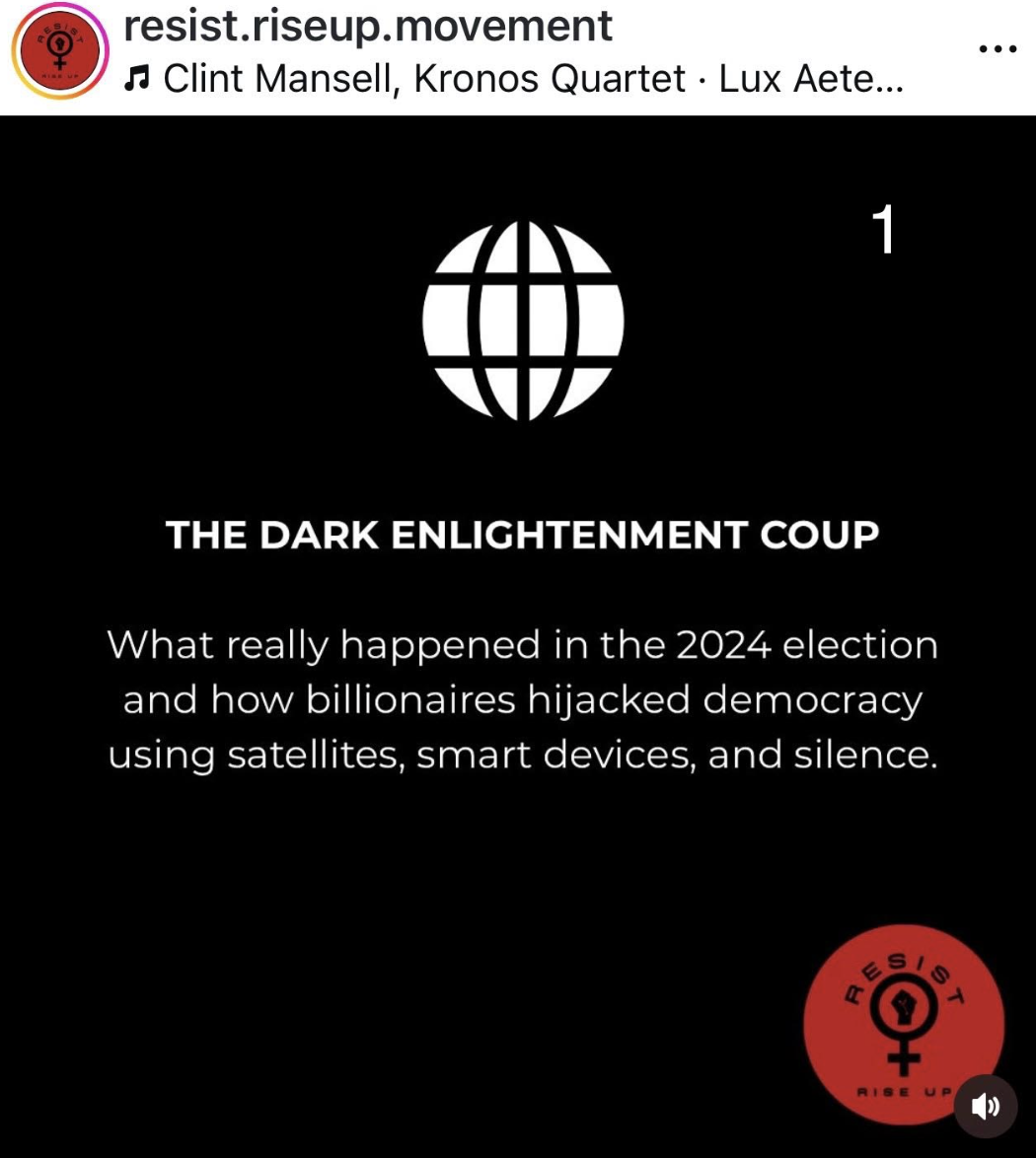Screen dimensions: 1036x1158
Task: Open the Clint Mansell Lux Aeterna audio
Action: tap(513, 78)
